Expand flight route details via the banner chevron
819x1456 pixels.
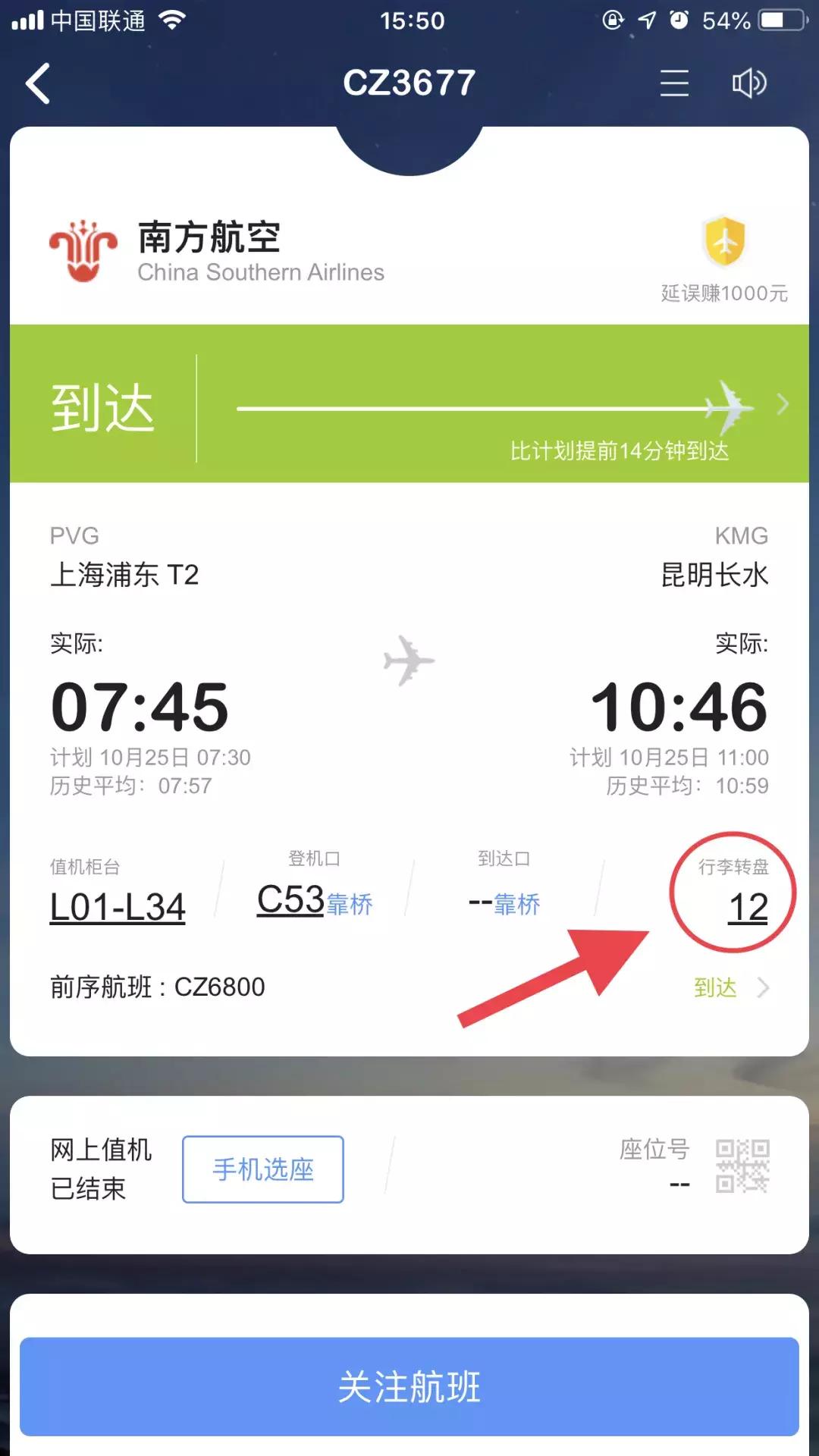783,406
